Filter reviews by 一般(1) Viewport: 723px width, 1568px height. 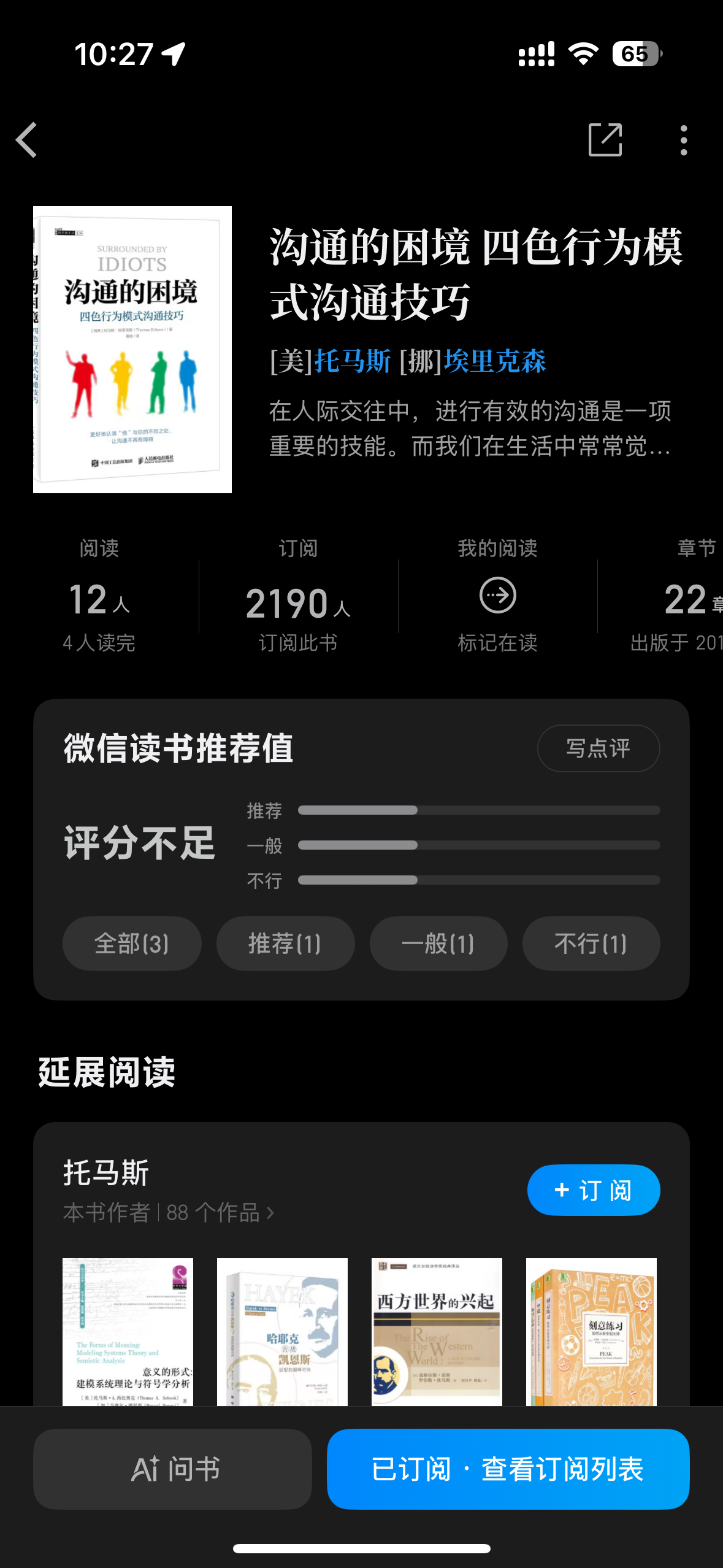pyautogui.click(x=438, y=943)
